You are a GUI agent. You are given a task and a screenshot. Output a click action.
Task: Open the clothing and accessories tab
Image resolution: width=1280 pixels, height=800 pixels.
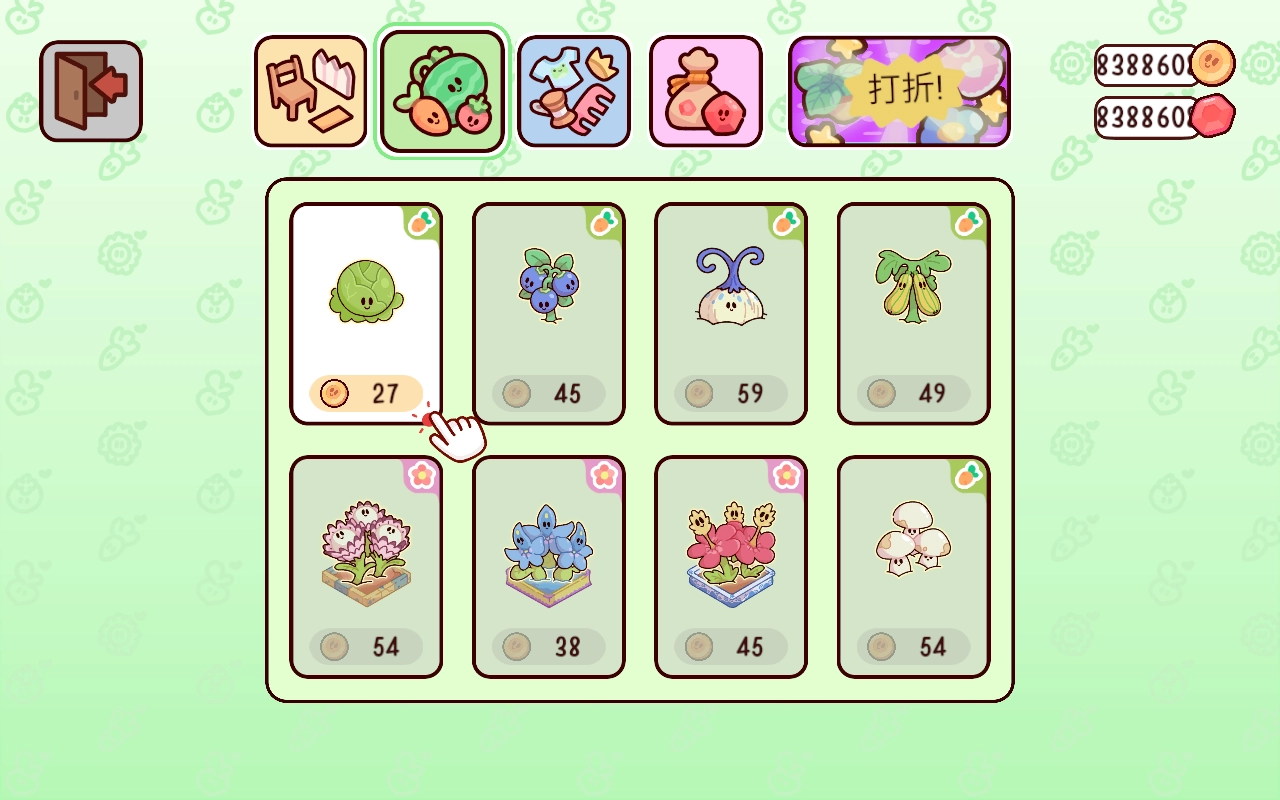point(574,91)
